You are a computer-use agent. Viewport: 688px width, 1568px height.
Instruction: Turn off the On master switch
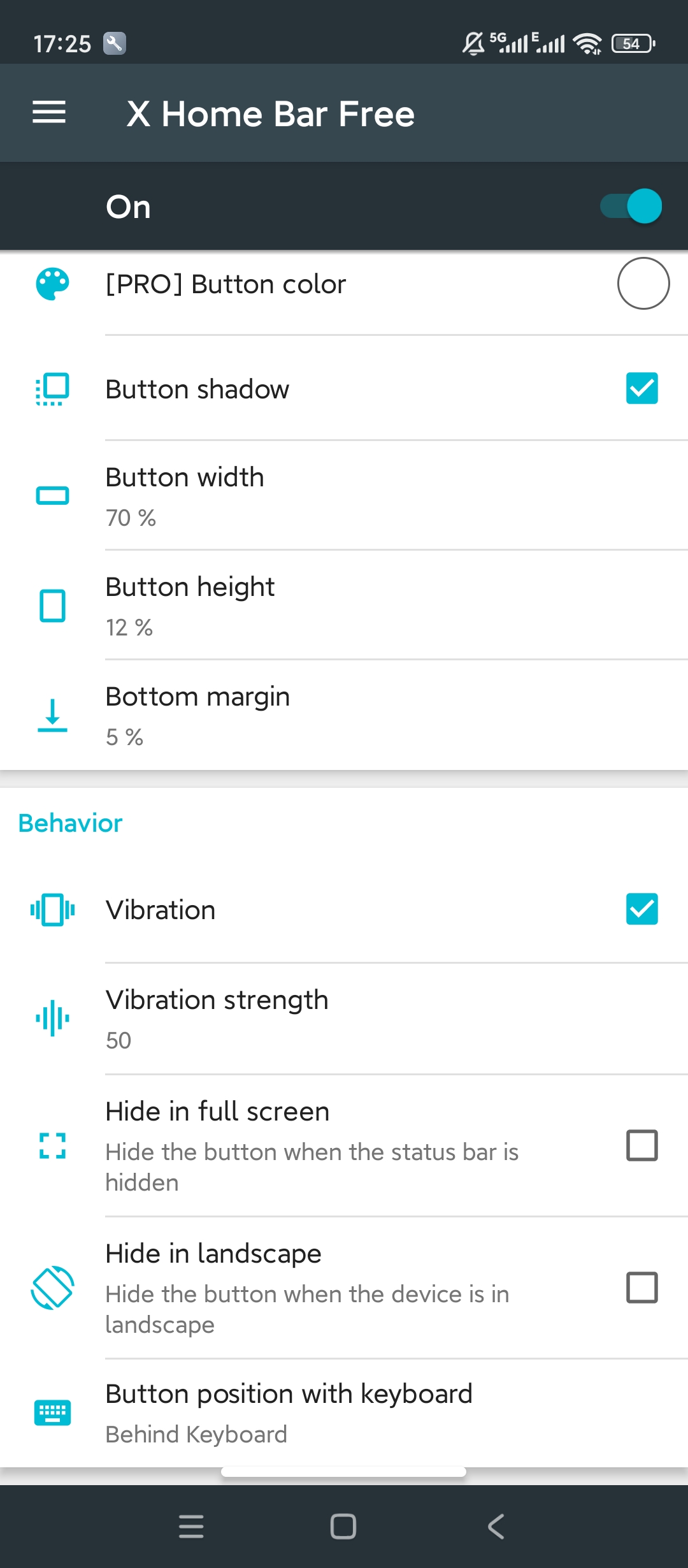click(x=631, y=207)
